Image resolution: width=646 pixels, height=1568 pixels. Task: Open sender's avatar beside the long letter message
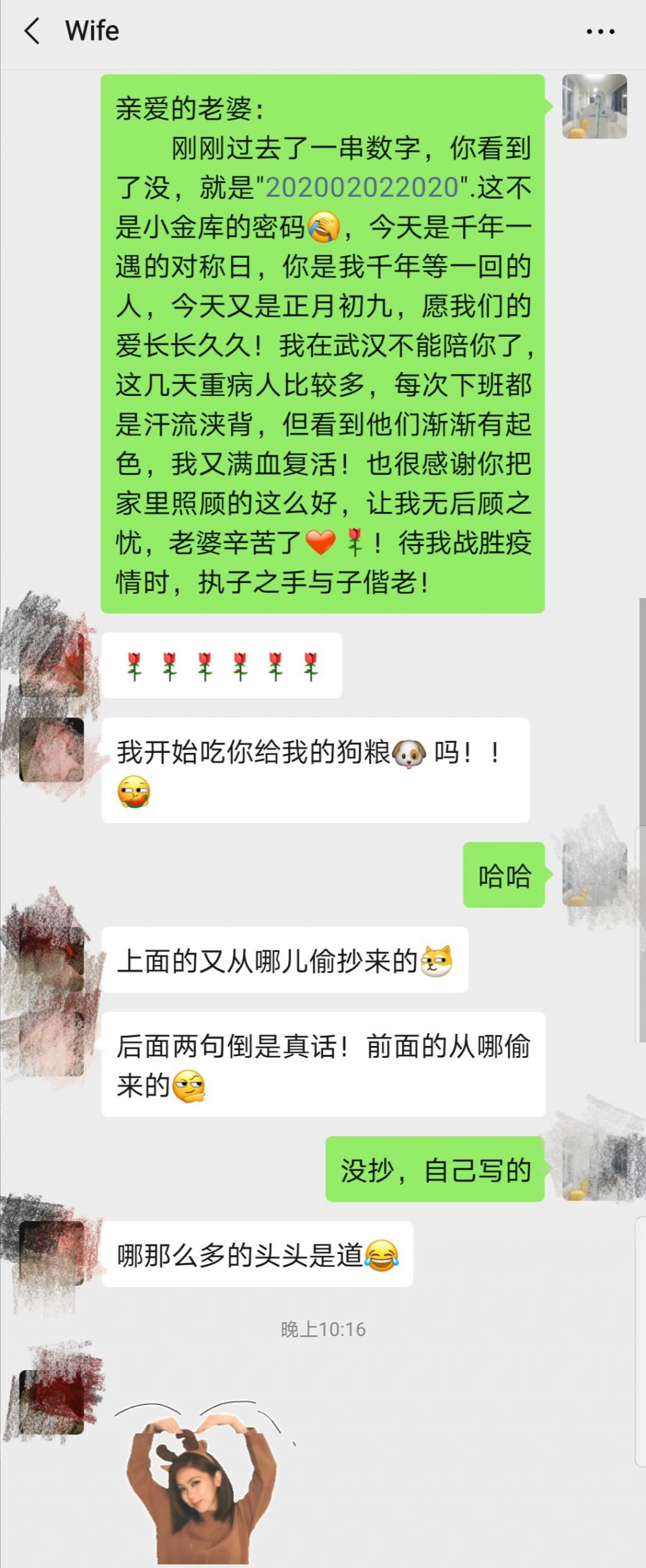pos(594,106)
